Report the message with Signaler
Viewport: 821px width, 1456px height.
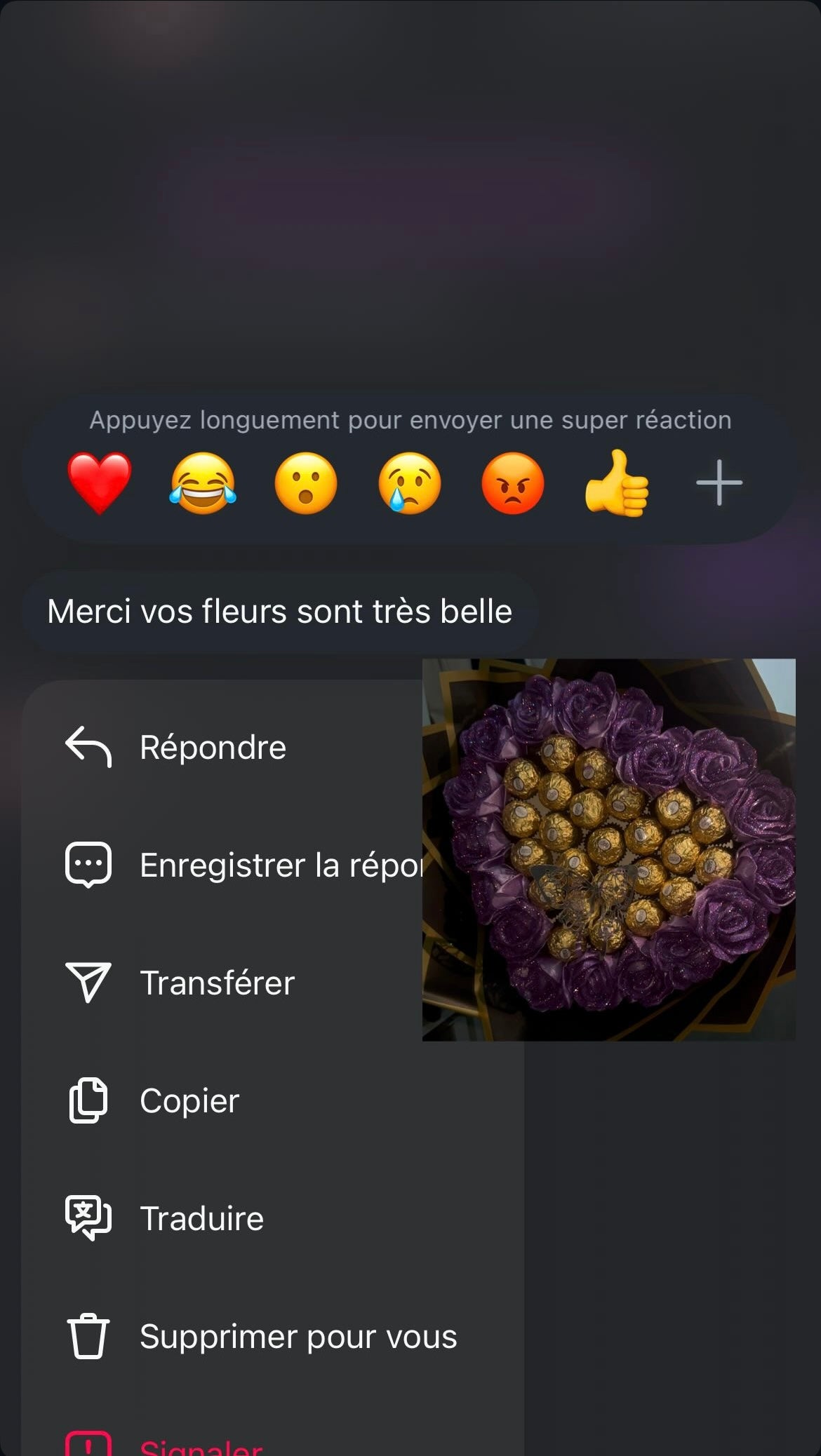tap(201, 1445)
